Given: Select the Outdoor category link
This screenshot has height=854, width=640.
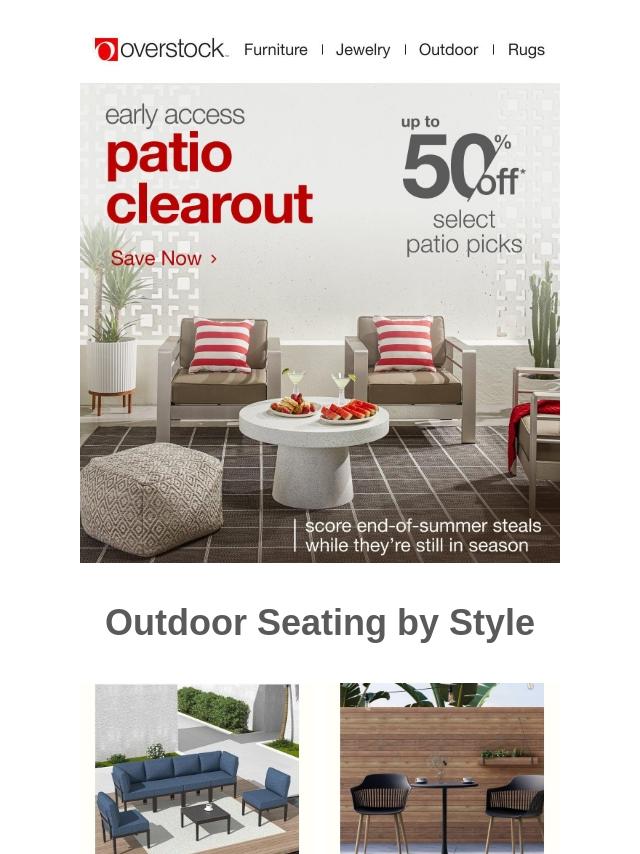Looking at the screenshot, I should (448, 49).
